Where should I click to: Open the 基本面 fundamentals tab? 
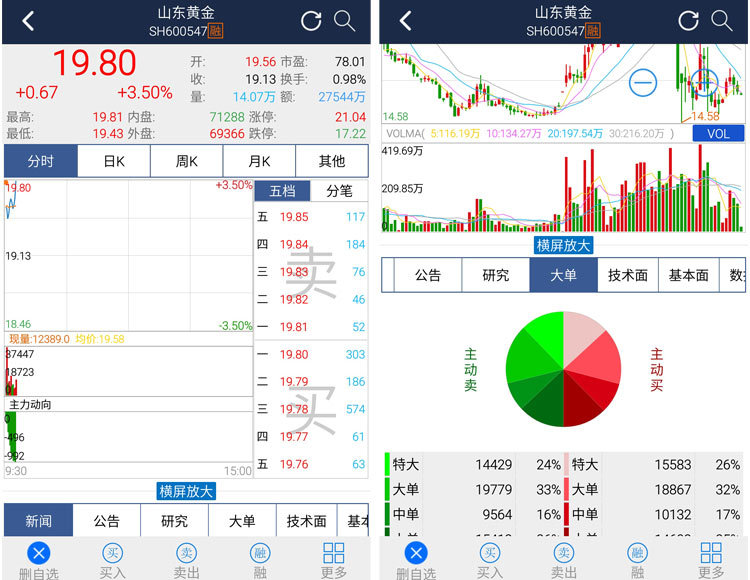pos(688,275)
